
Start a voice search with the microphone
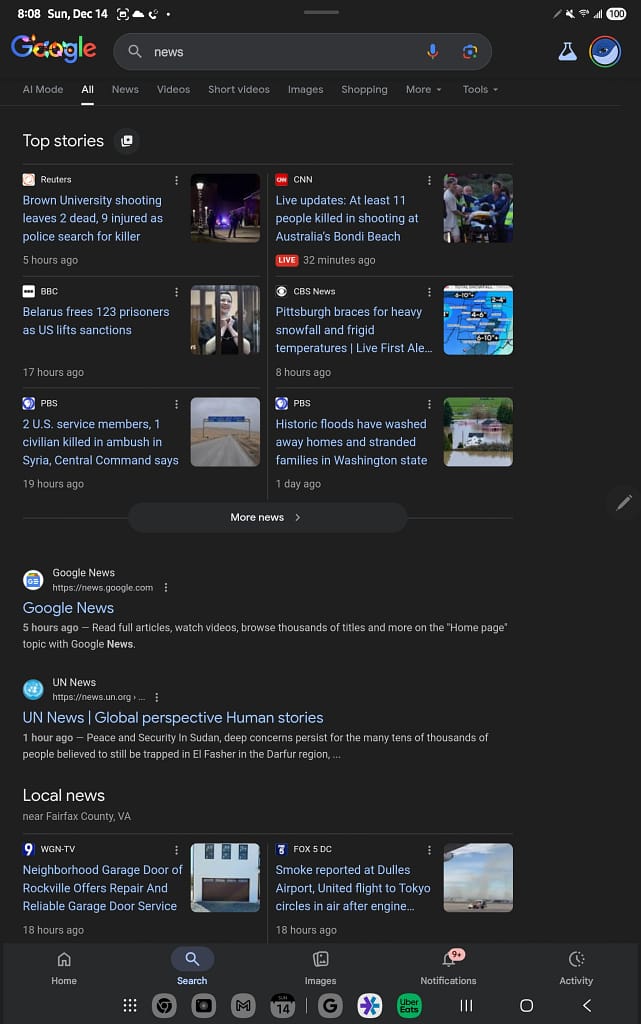point(433,52)
